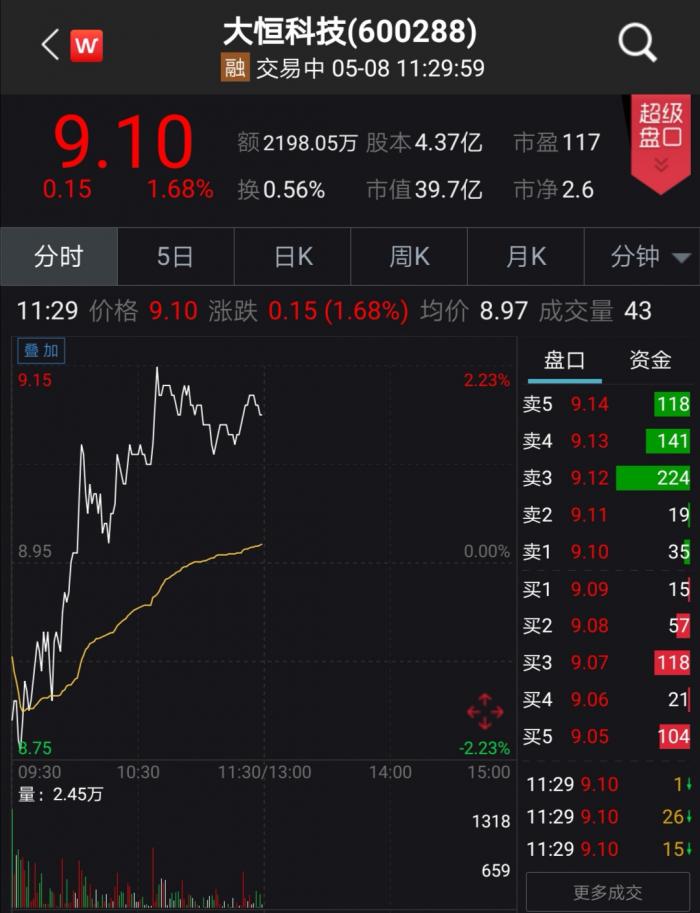Switch to the 5日 chart tab
700x913 pixels.
tap(175, 257)
